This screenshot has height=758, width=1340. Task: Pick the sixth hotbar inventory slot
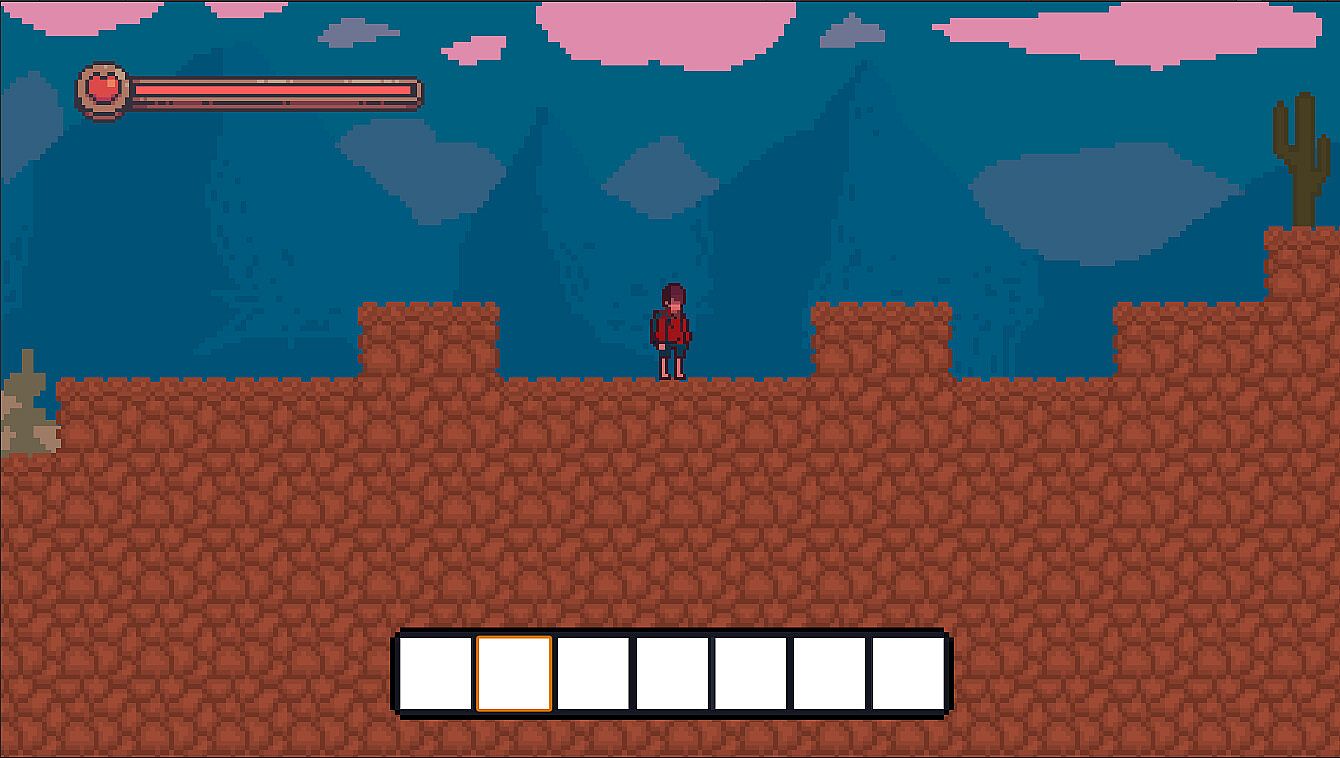click(x=830, y=673)
